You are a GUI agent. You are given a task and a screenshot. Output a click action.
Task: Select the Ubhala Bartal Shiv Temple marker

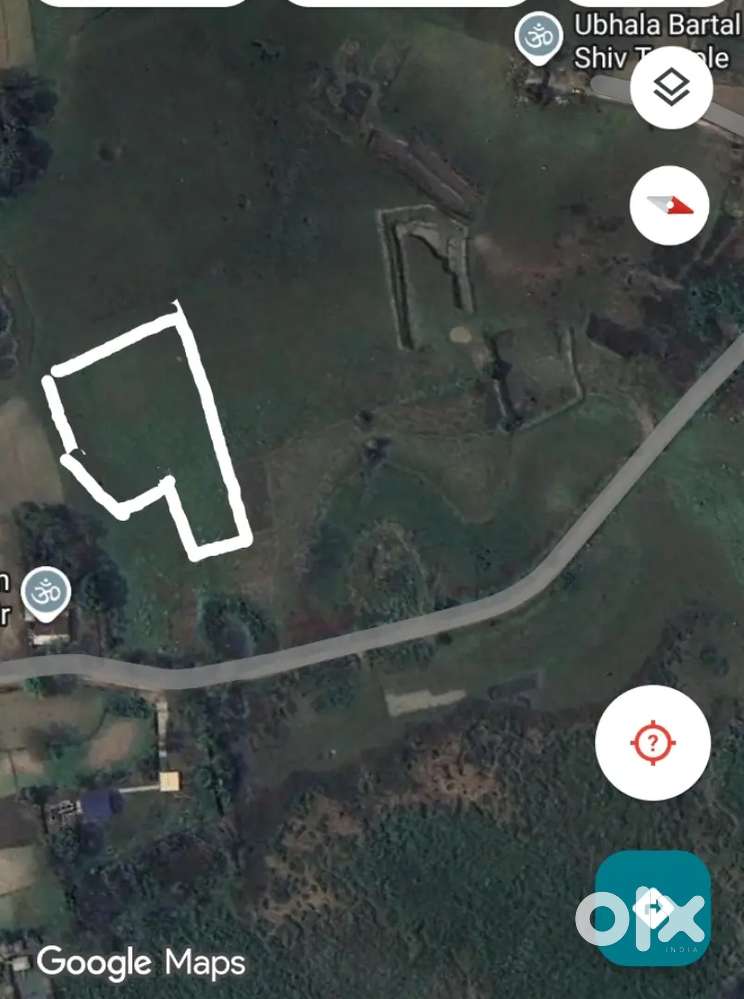(538, 40)
